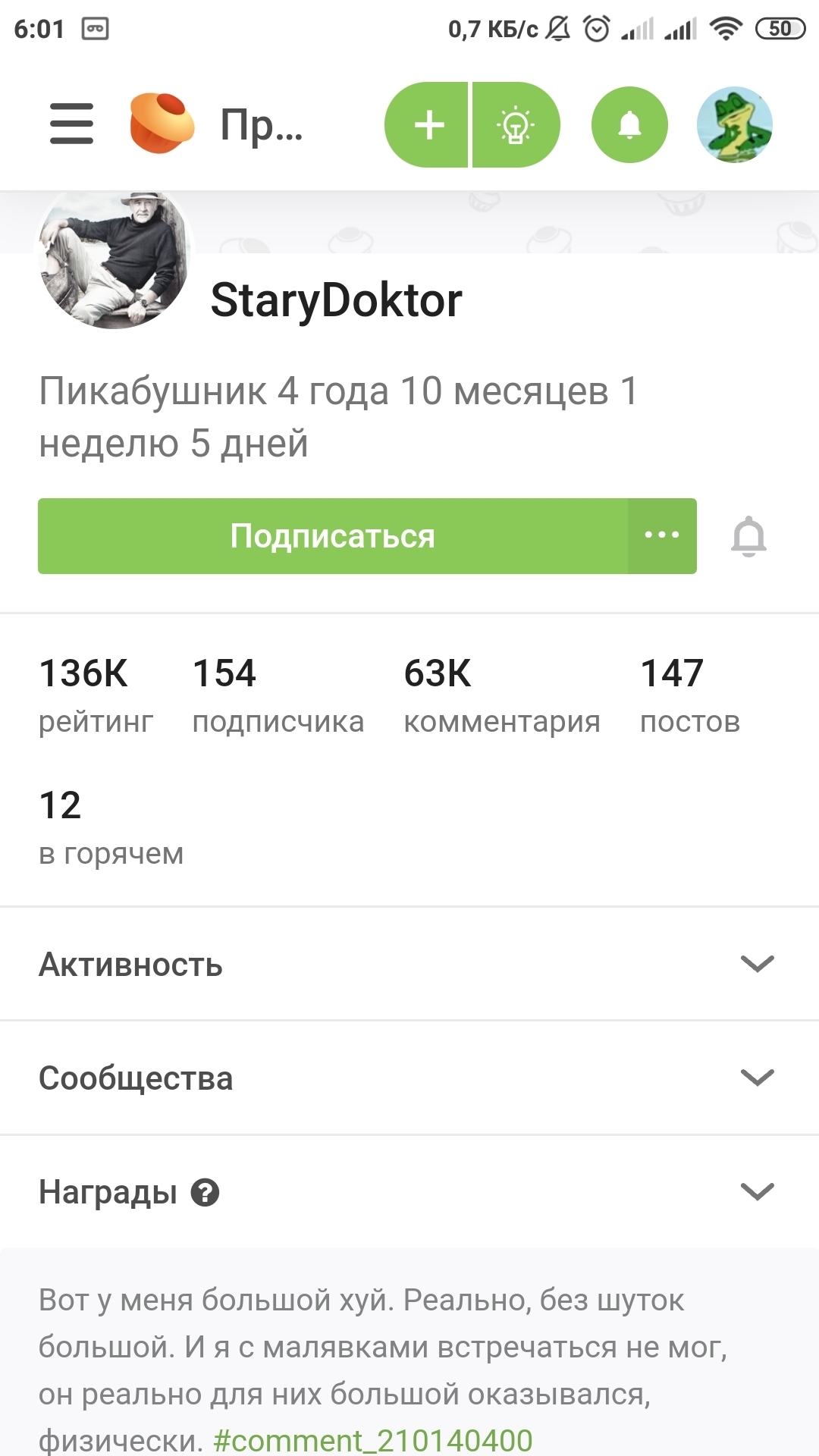Viewport: 819px width, 1456px height.
Task: Open the linked comment #comment_210140400
Action: (371, 1437)
